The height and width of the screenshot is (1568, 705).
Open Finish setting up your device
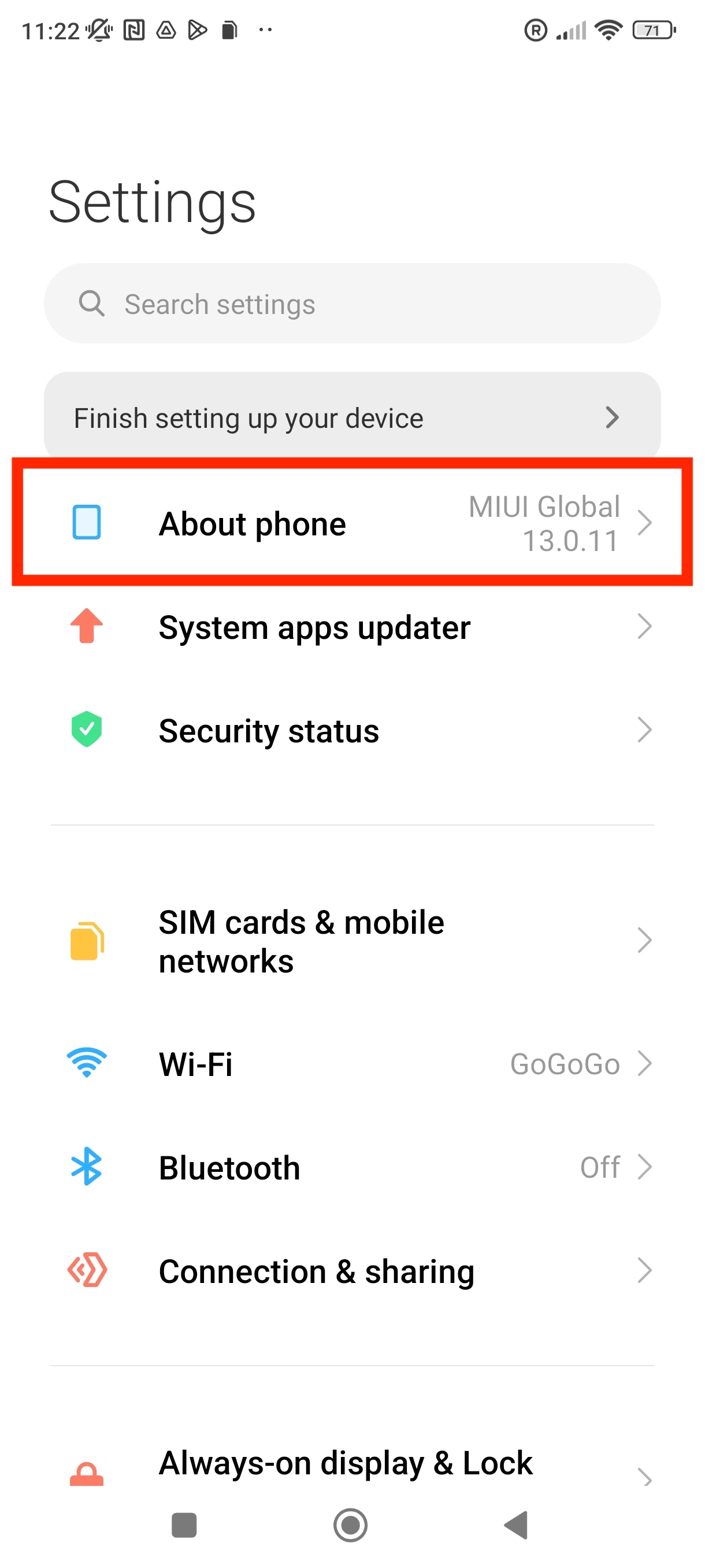tap(351, 417)
